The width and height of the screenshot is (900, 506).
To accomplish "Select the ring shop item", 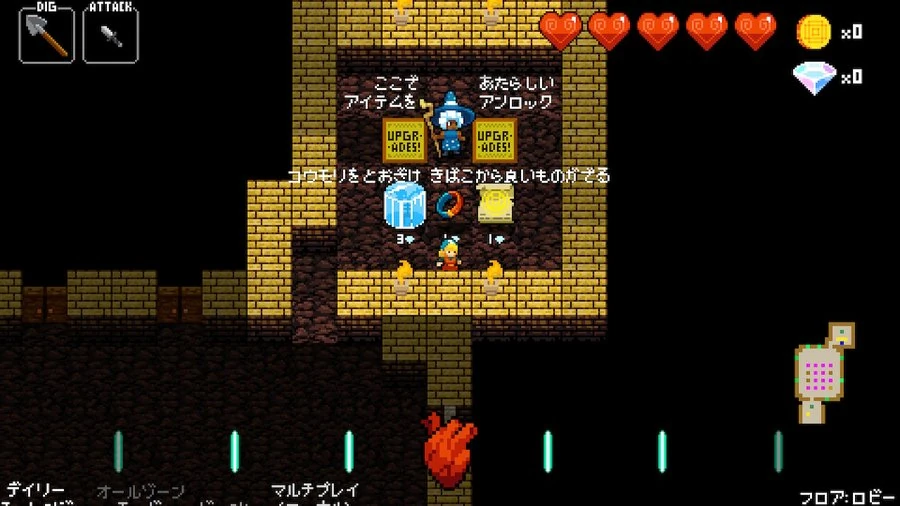I will point(450,206).
